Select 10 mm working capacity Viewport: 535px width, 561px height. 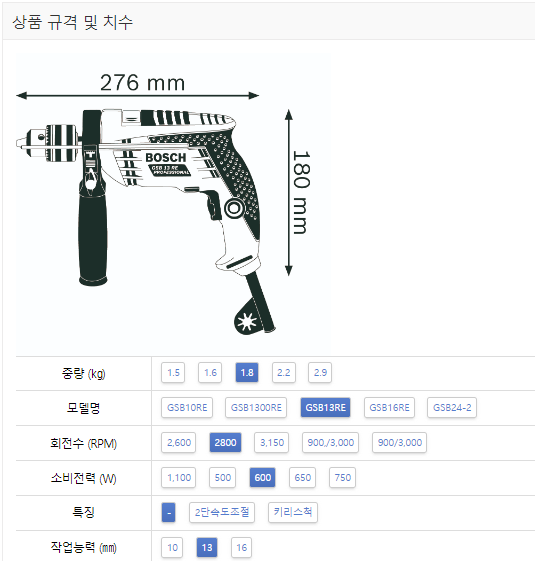pos(172,547)
